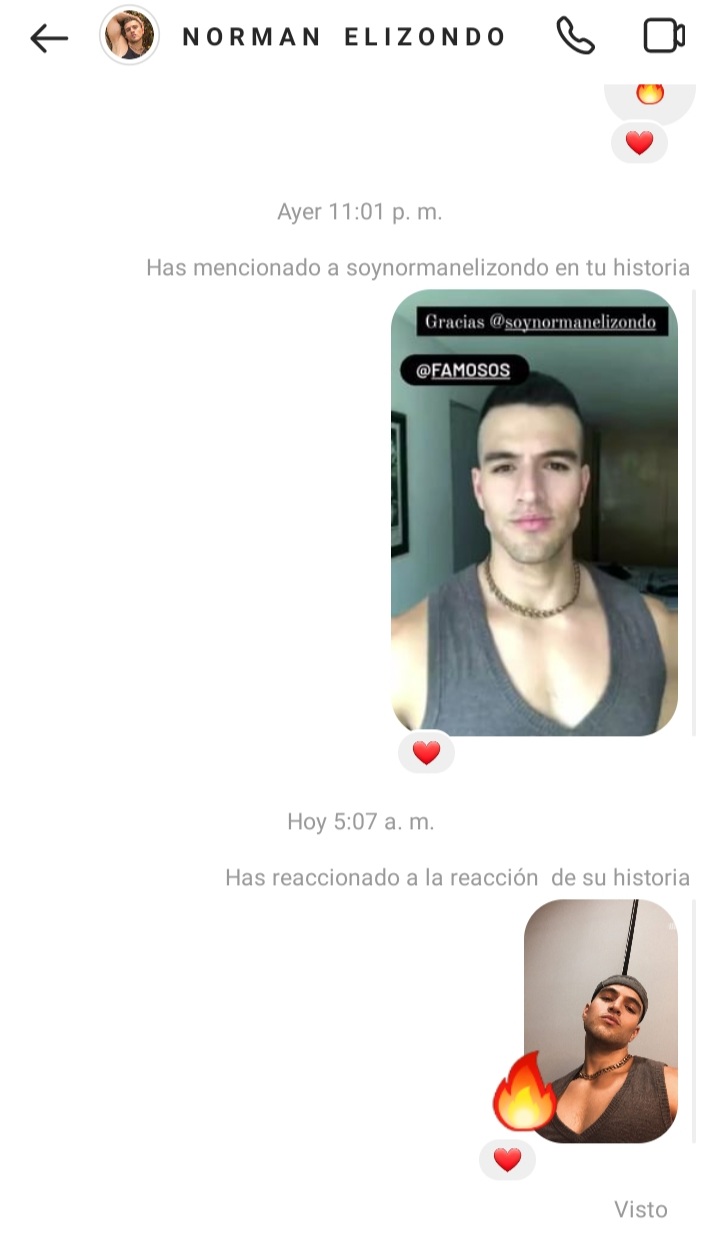Screen dimensions: 720x1246
Task: View heart reaction under the mentioned story
Action: tap(427, 753)
